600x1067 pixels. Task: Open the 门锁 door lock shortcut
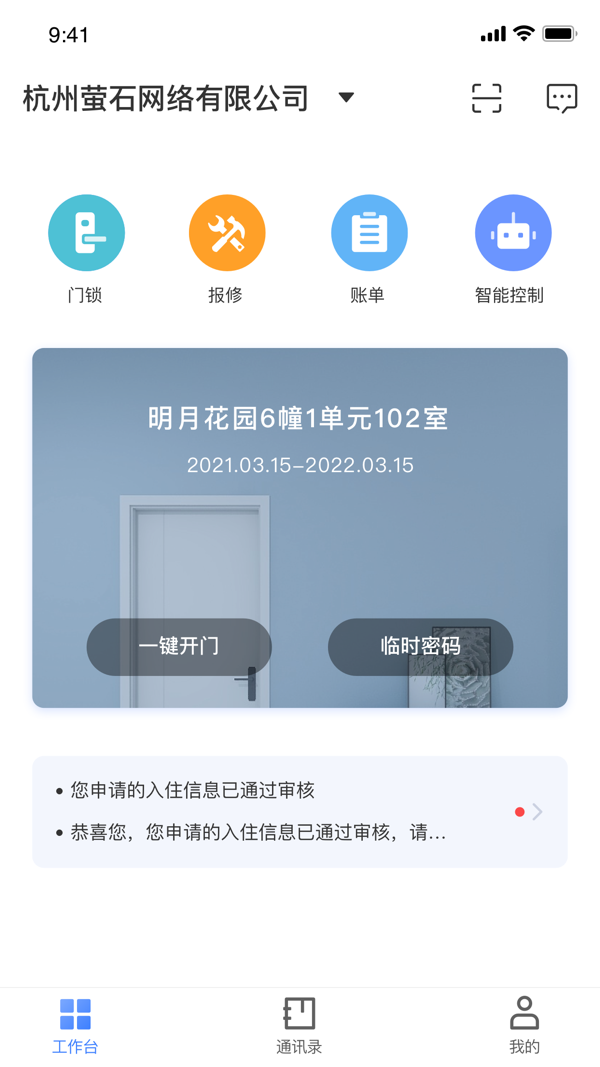[x=86, y=233]
